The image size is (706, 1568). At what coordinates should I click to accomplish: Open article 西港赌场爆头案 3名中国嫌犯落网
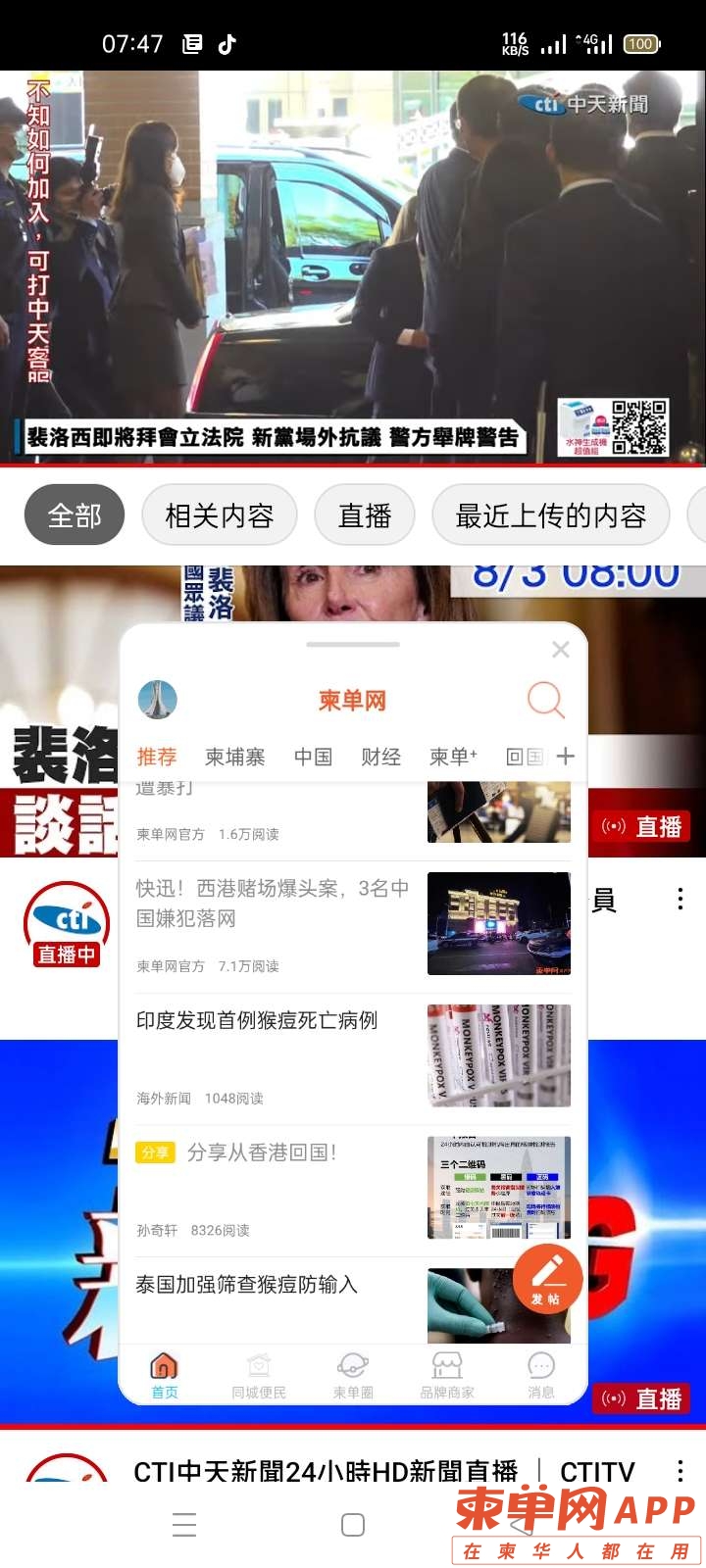pyautogui.click(x=272, y=903)
